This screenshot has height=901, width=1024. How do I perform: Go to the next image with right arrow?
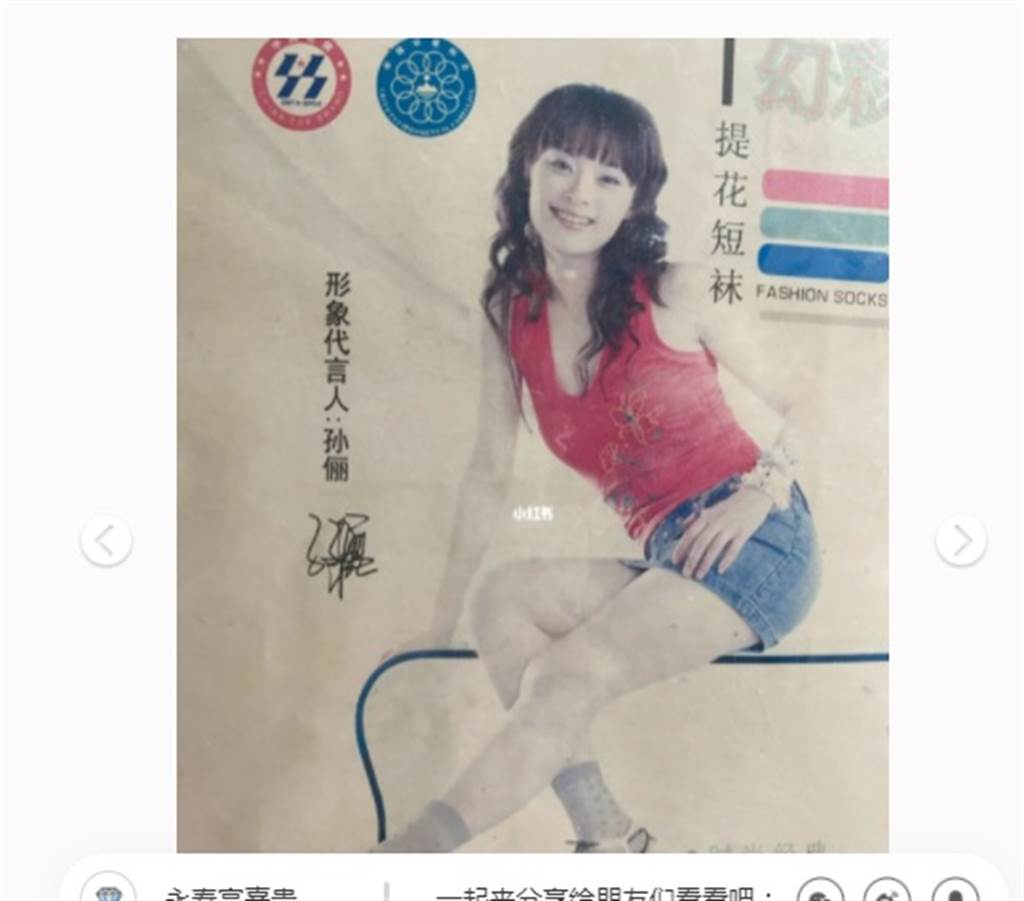click(x=960, y=541)
